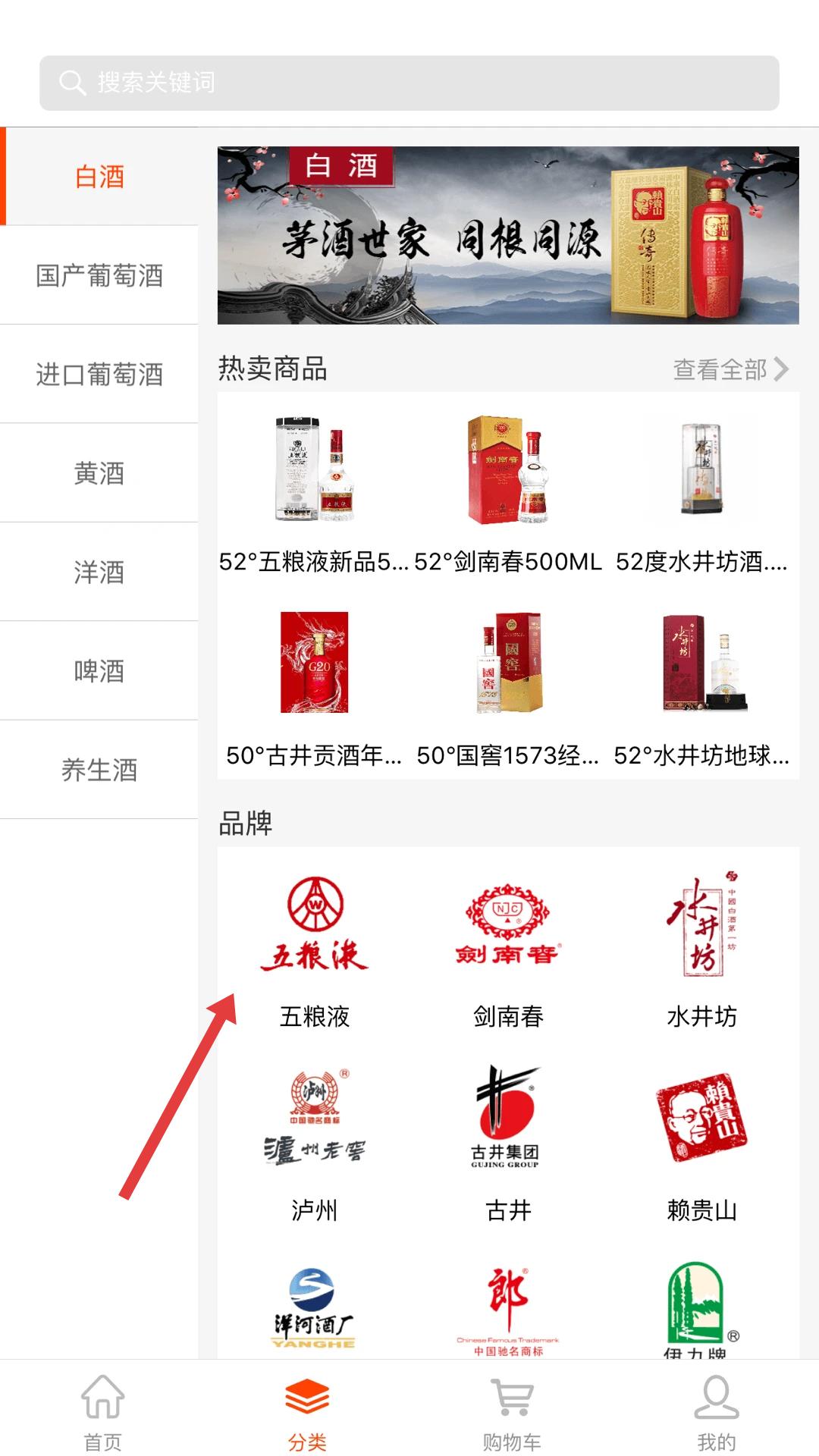
Task: Choose the 五粮液 brand
Action: [314, 952]
